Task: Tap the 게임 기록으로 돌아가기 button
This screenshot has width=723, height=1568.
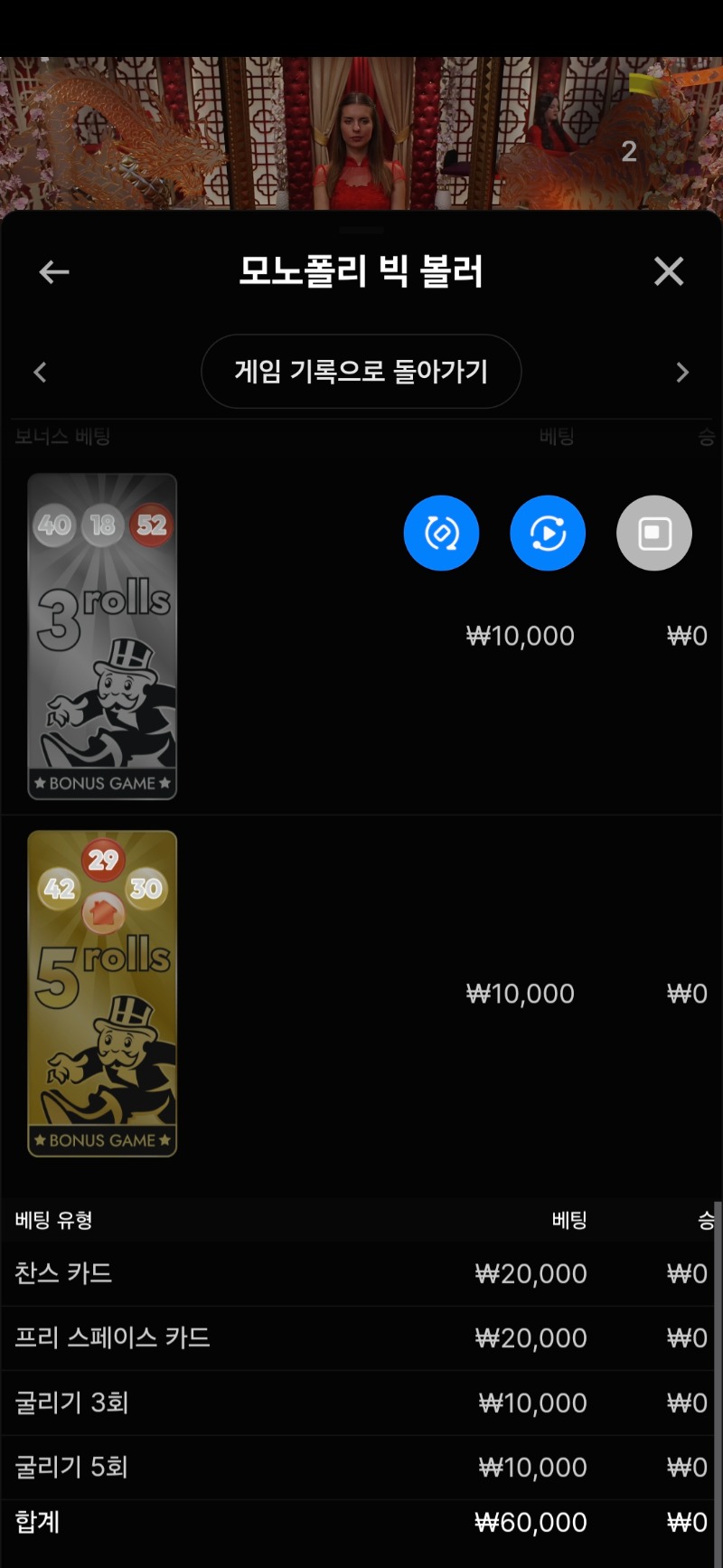Action: point(361,372)
